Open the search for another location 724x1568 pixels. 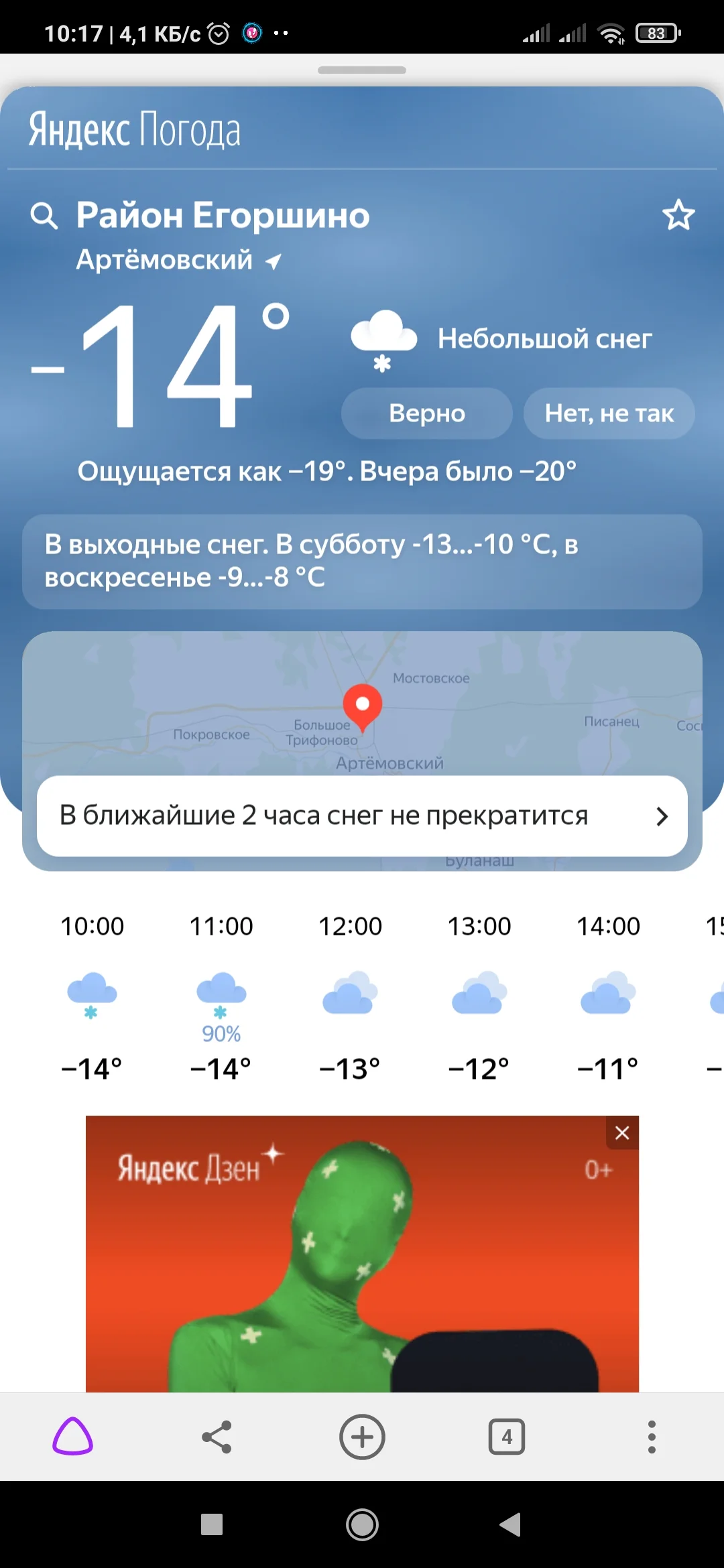(44, 216)
